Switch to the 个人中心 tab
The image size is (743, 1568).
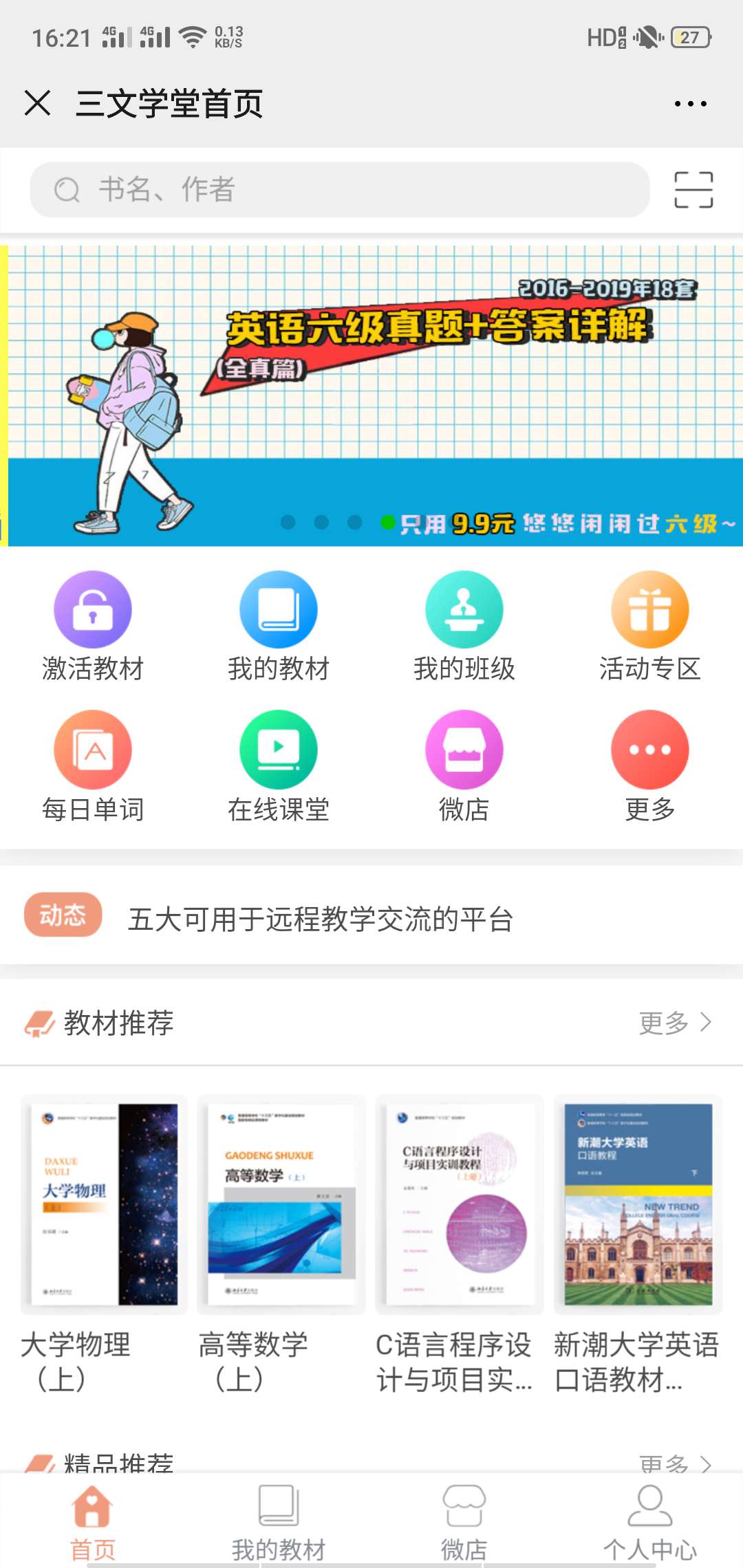click(x=650, y=1521)
